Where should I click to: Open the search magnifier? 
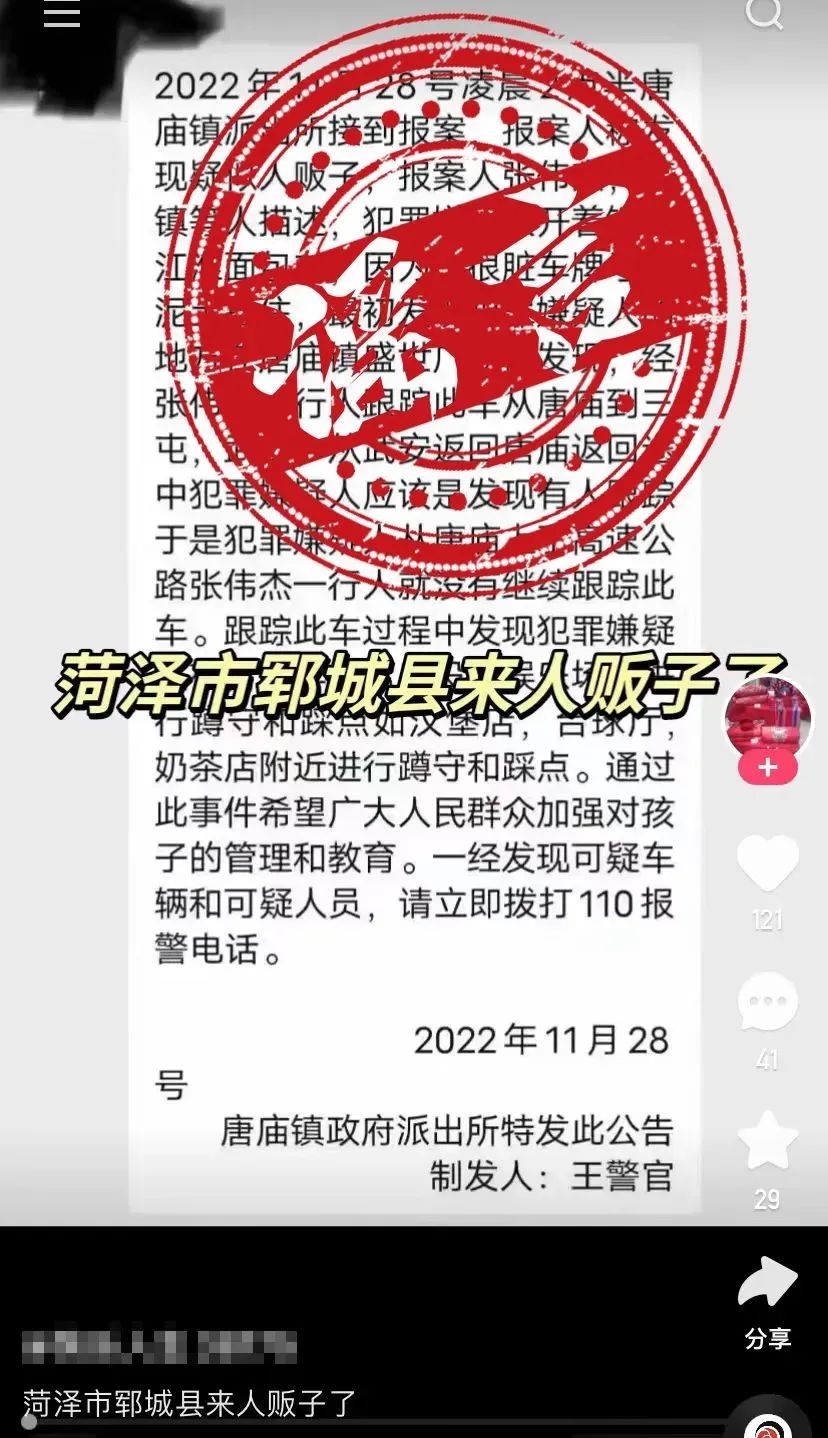pos(765,13)
